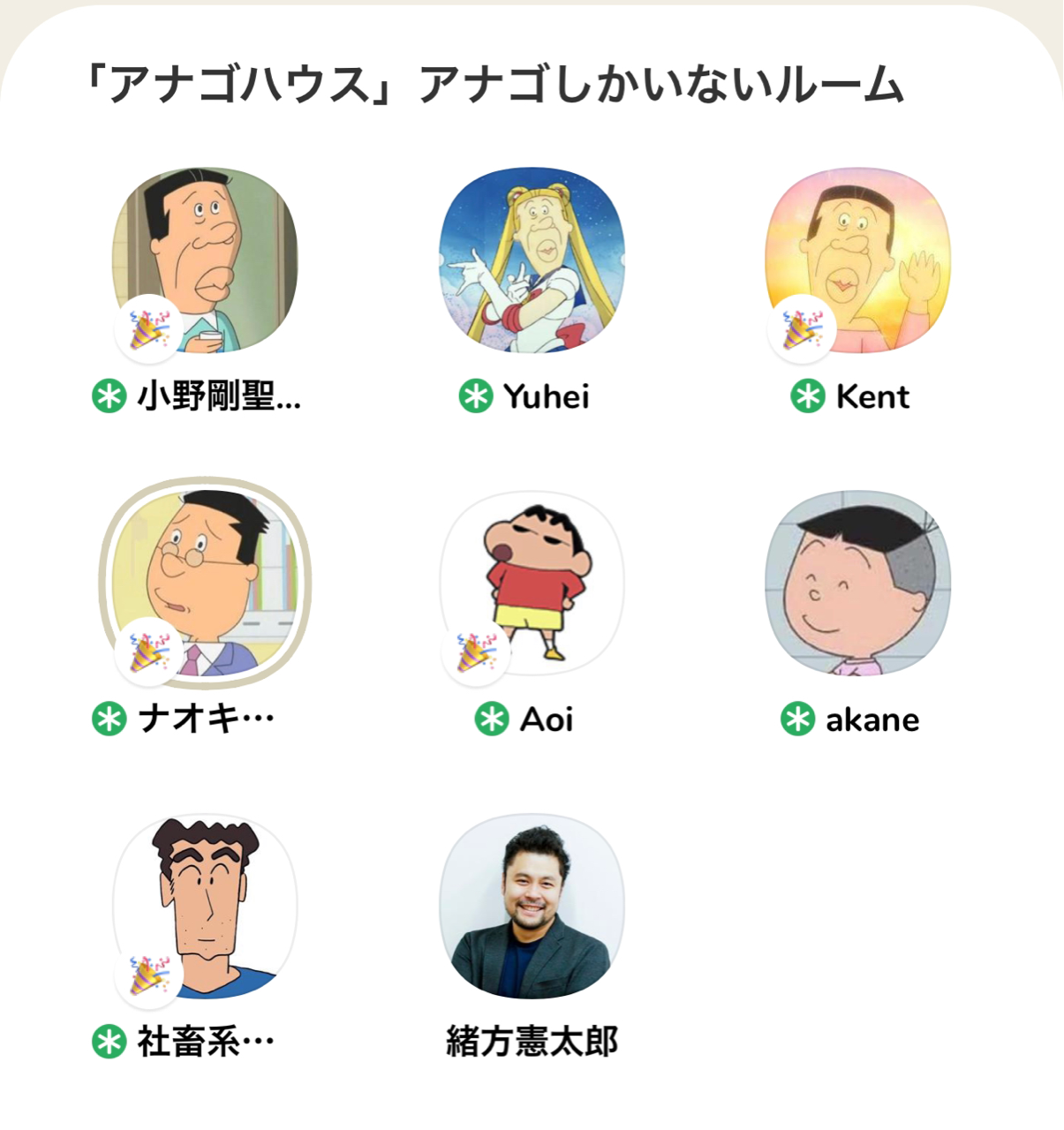Tap Kent's avatar in the room
Viewport: 1064px width, 1130px height.
point(857,260)
